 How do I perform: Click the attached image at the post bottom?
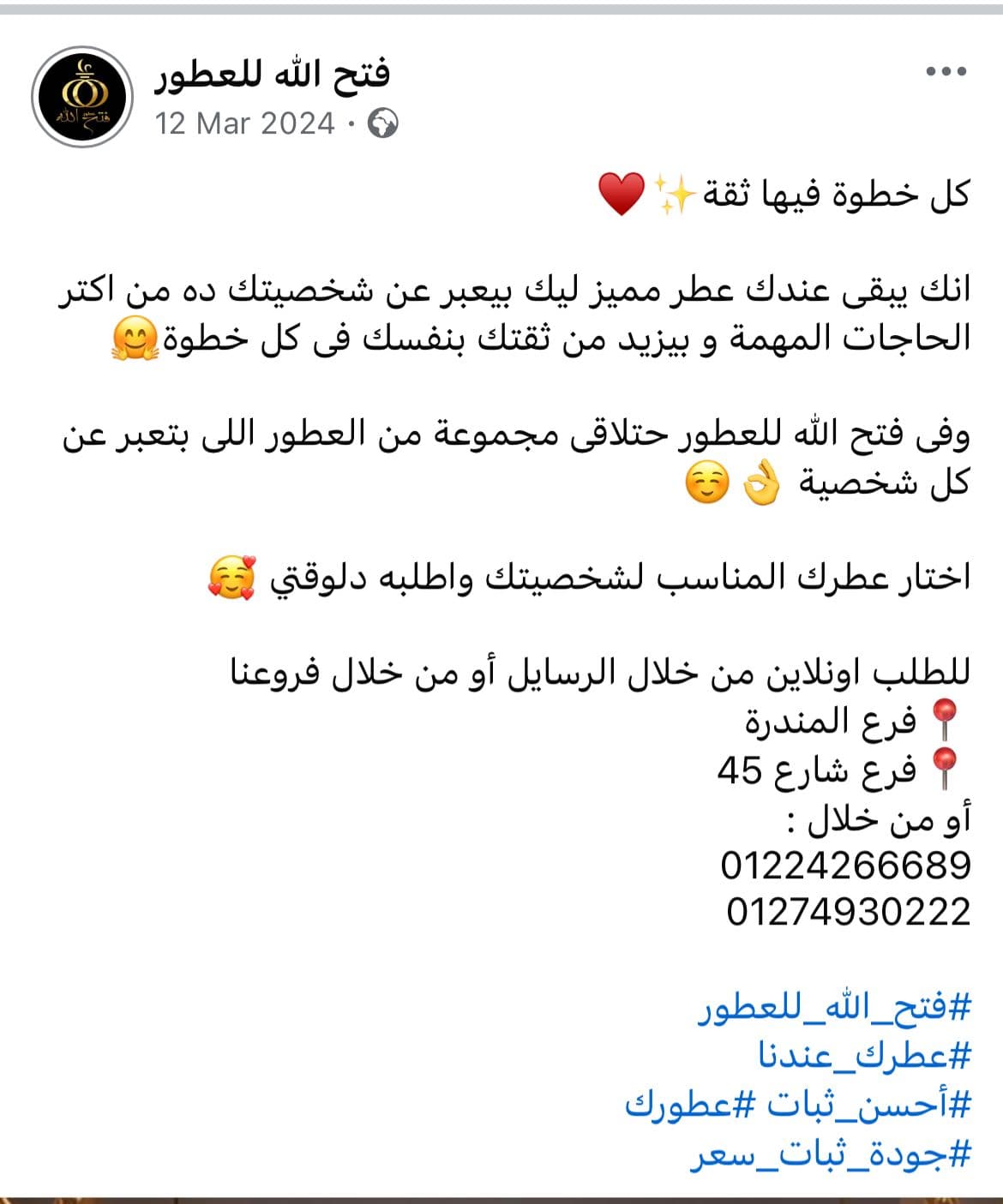pos(501,1198)
